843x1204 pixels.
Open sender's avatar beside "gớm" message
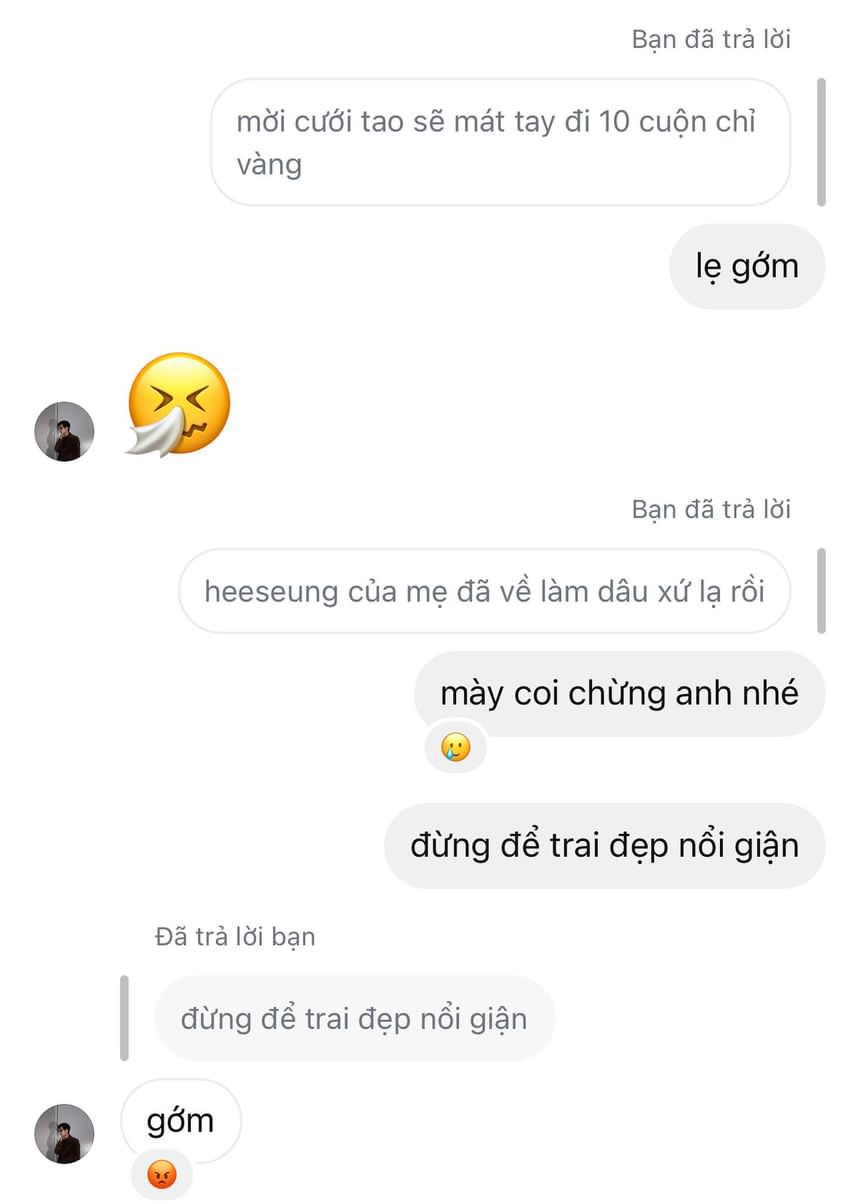pos(65,1134)
